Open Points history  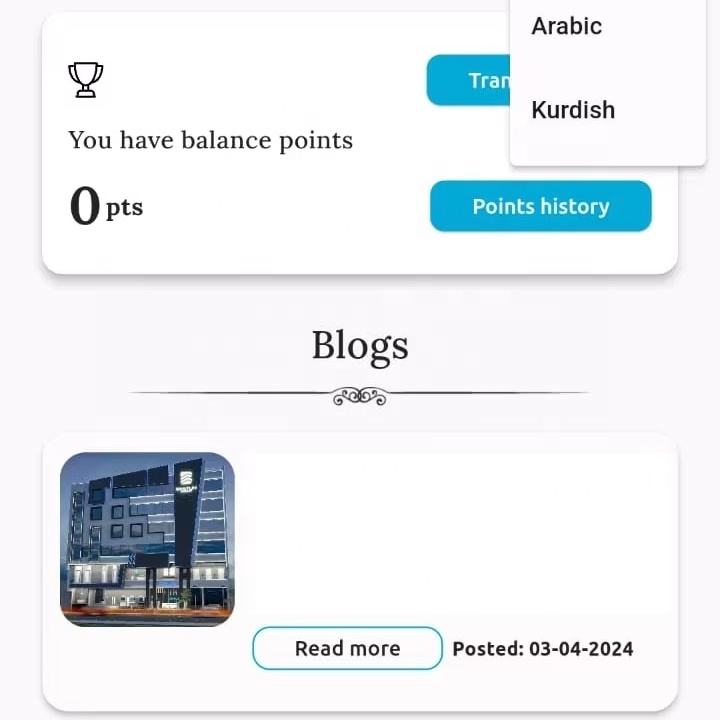pyautogui.click(x=540, y=206)
